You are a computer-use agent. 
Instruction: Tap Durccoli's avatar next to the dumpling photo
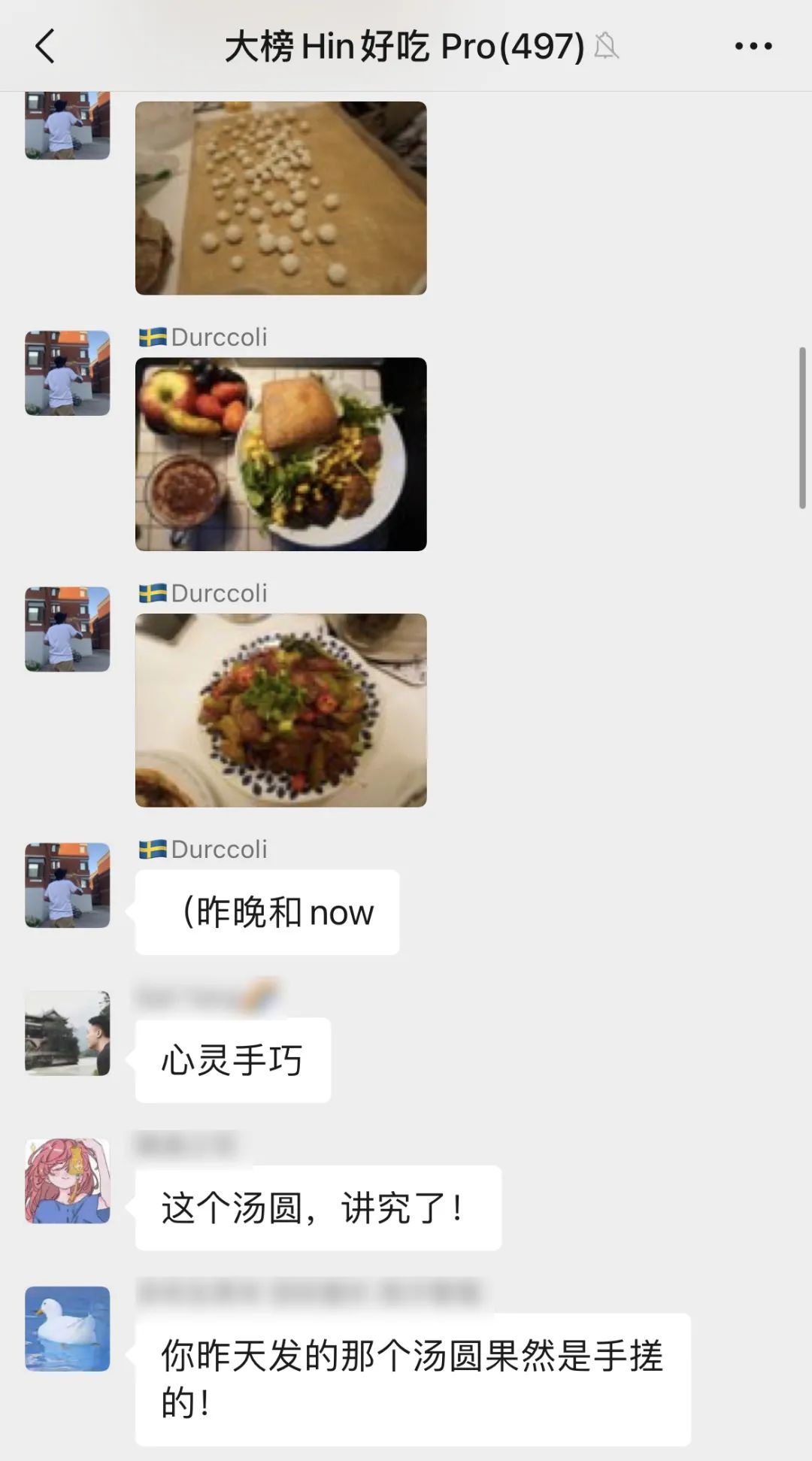pyautogui.click(x=67, y=128)
